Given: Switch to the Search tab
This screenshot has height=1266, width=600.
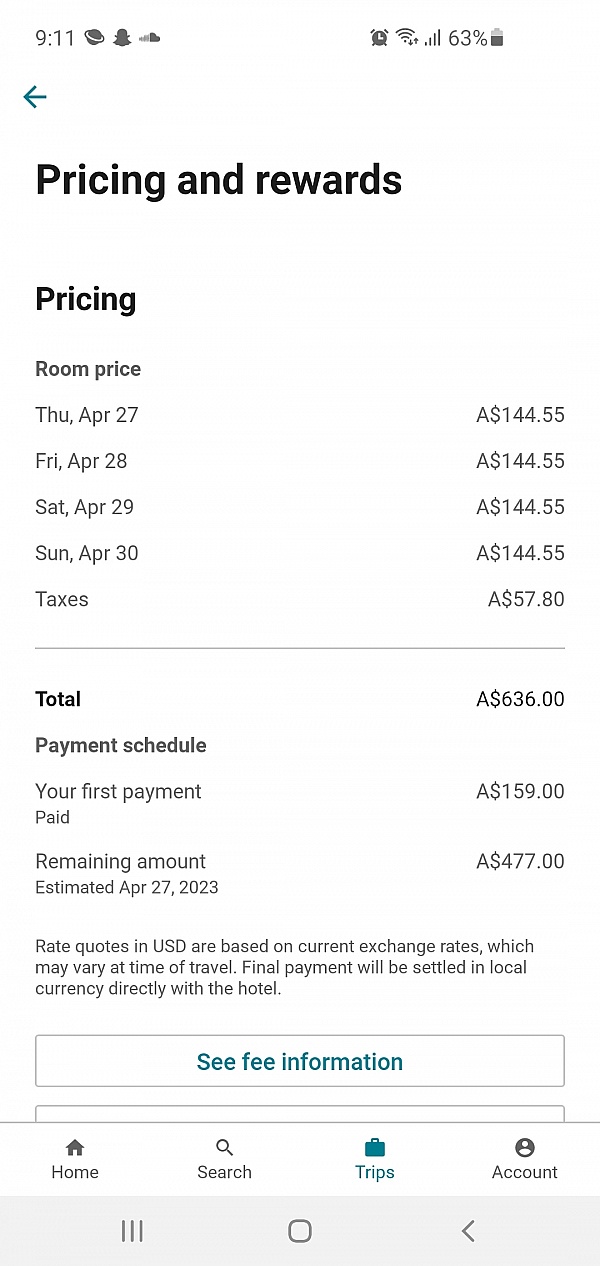Looking at the screenshot, I should 225,1159.
